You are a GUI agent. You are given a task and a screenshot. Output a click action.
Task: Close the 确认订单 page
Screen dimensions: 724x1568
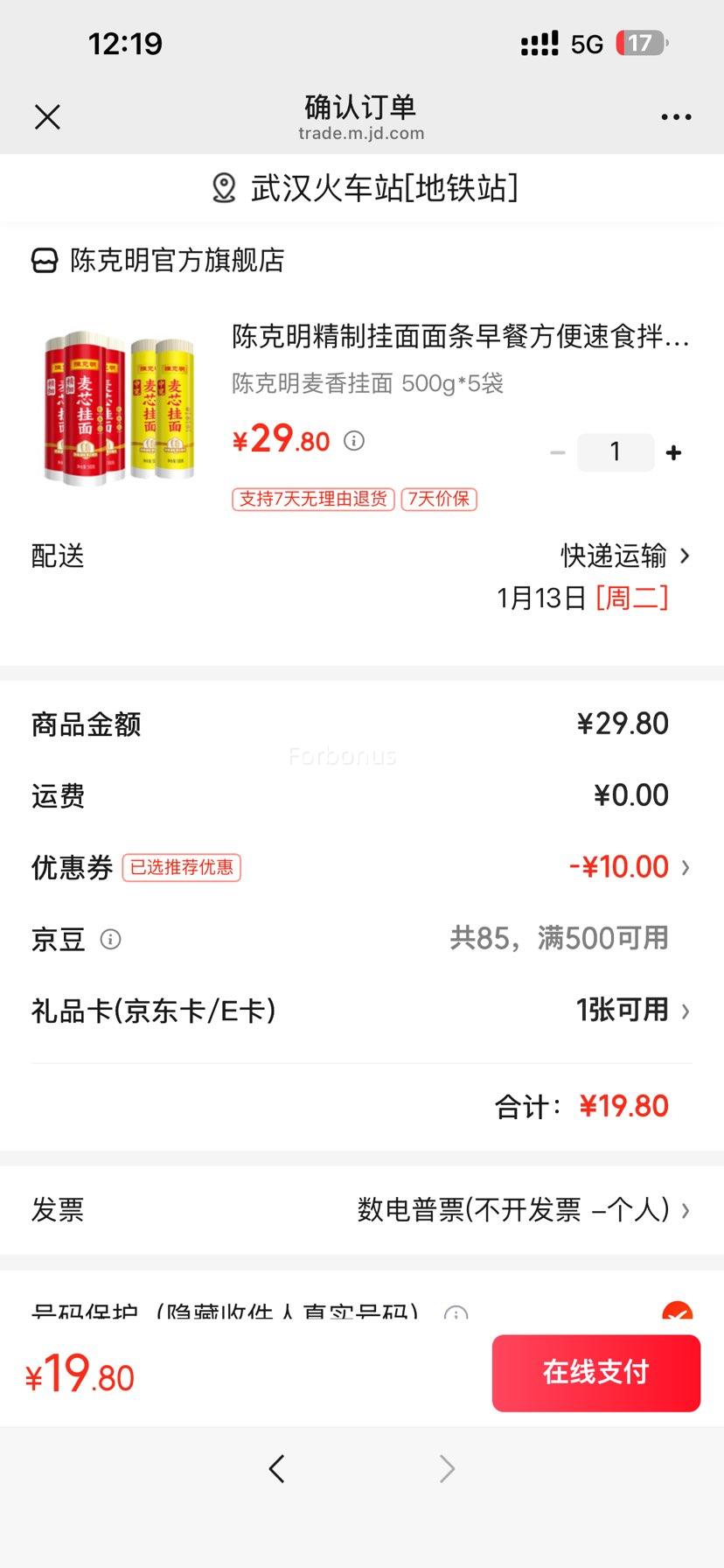[x=47, y=116]
